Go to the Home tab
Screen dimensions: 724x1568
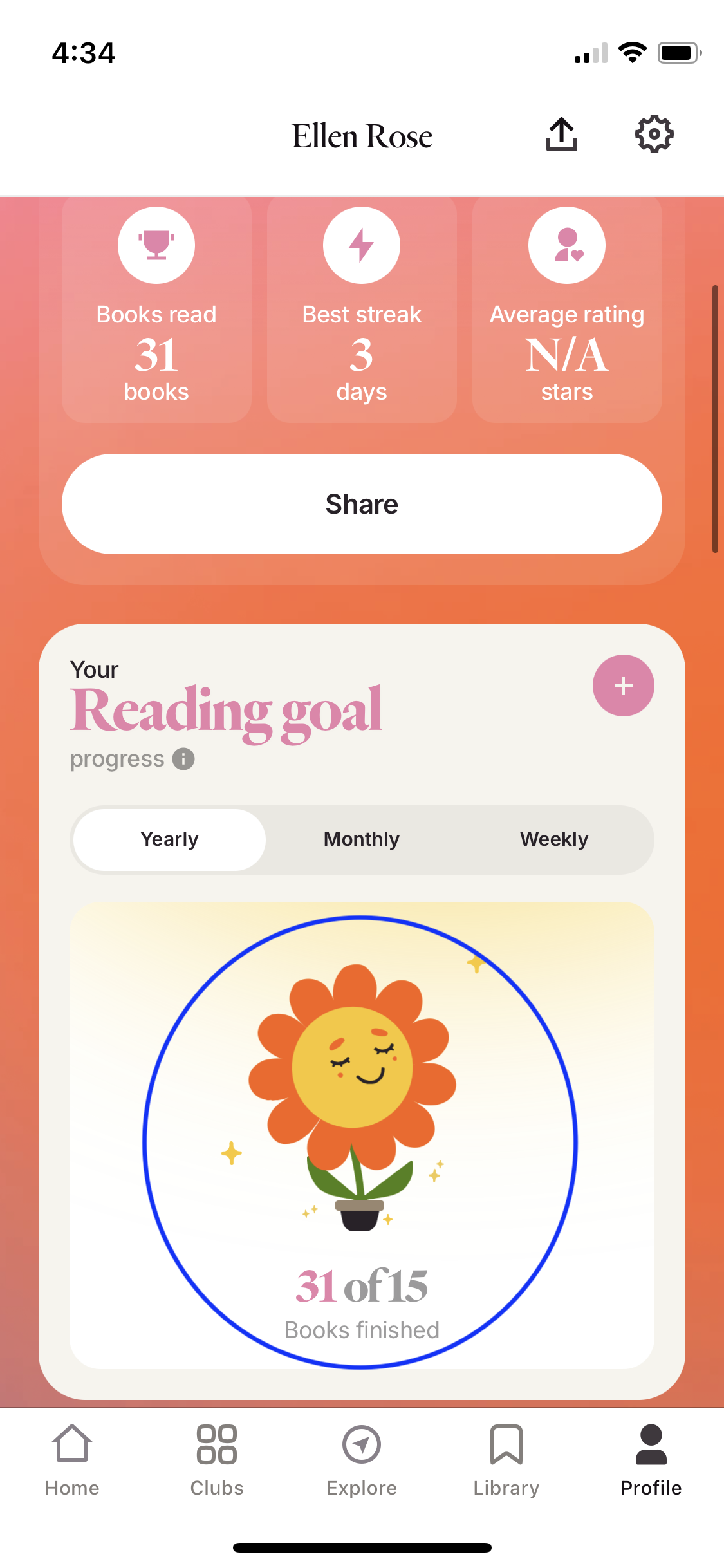pos(72,1460)
